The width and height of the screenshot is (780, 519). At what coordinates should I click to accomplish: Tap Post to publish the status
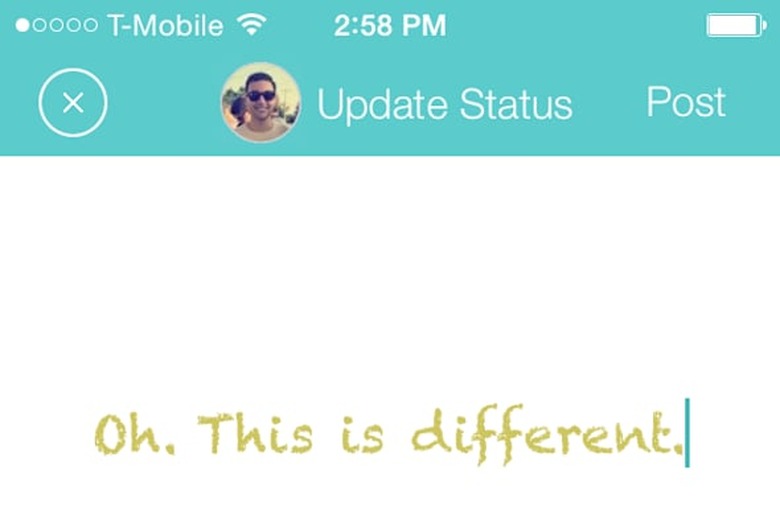(x=686, y=102)
